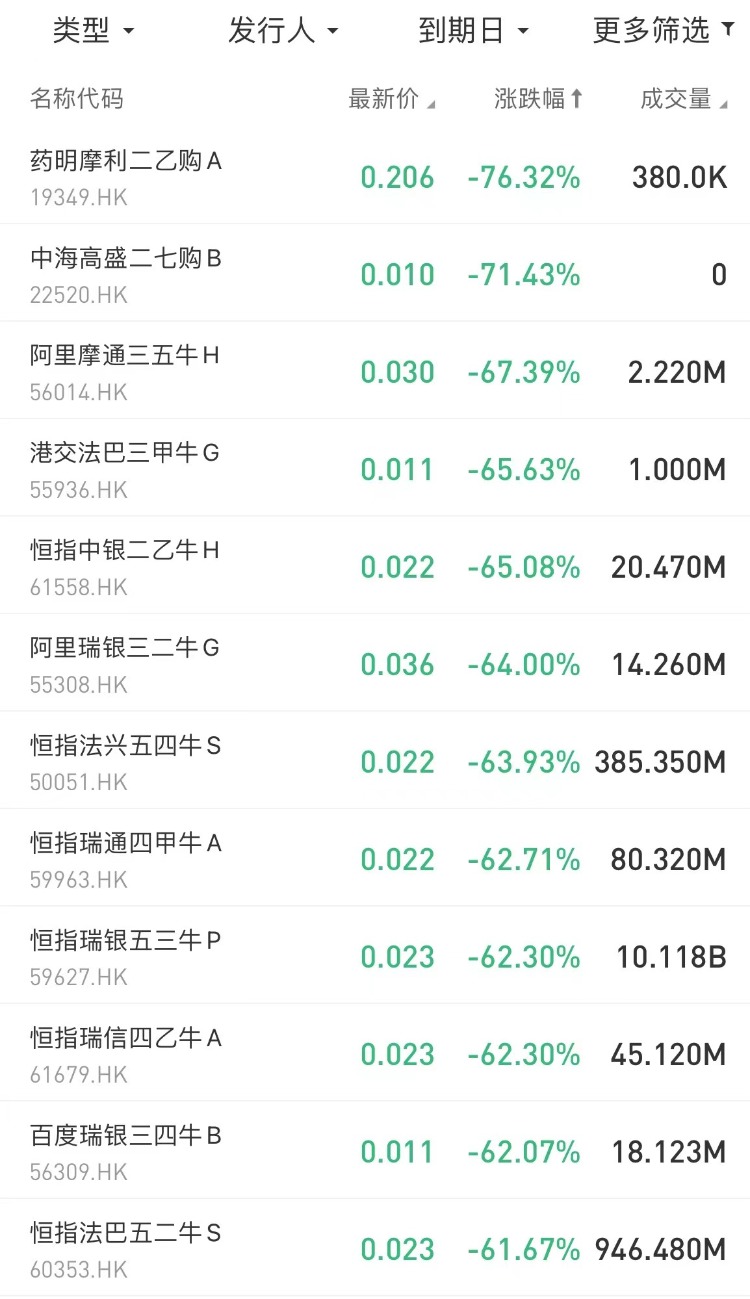Open the 类型 filter dropdown
Image resolution: width=750 pixels, height=1299 pixels.
click(92, 31)
